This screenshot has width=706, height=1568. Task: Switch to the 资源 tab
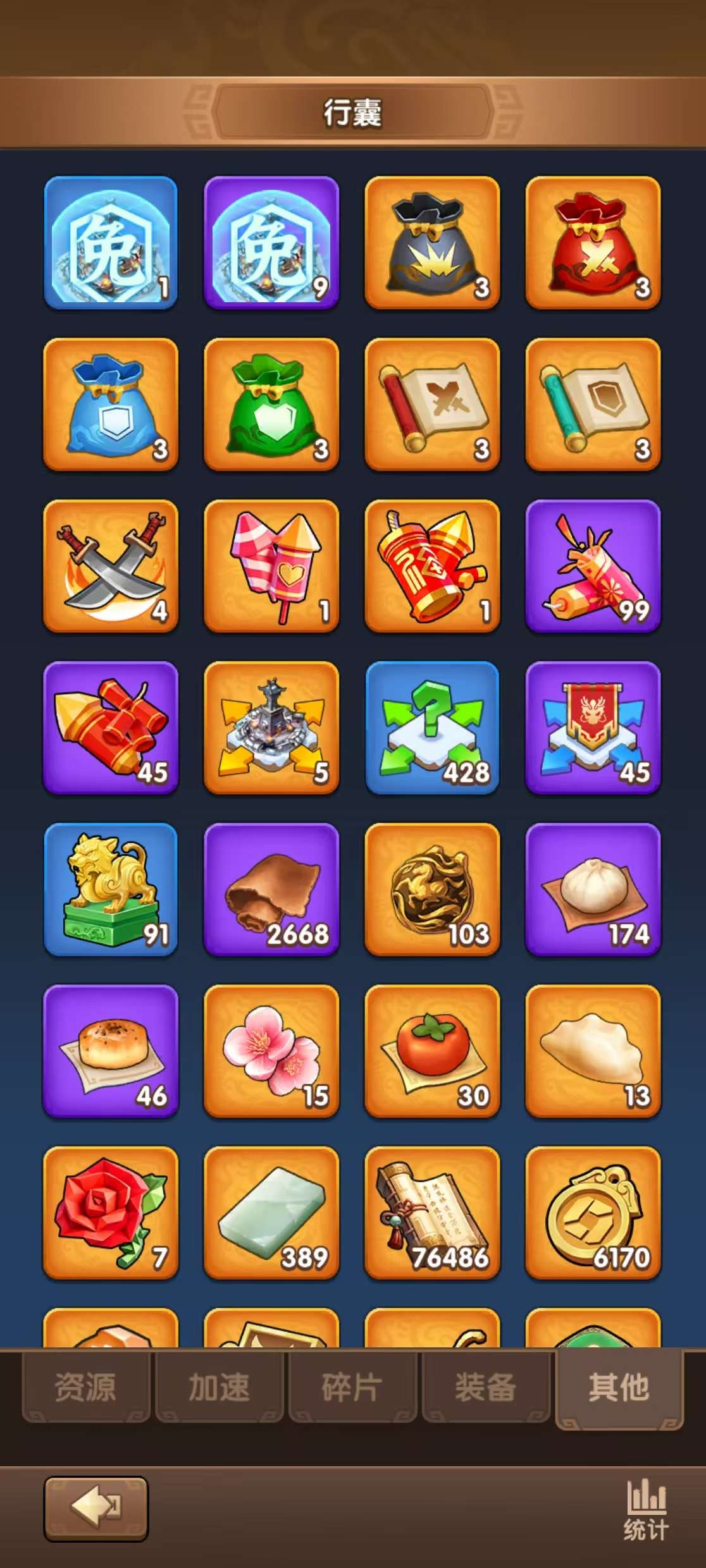(86, 1387)
